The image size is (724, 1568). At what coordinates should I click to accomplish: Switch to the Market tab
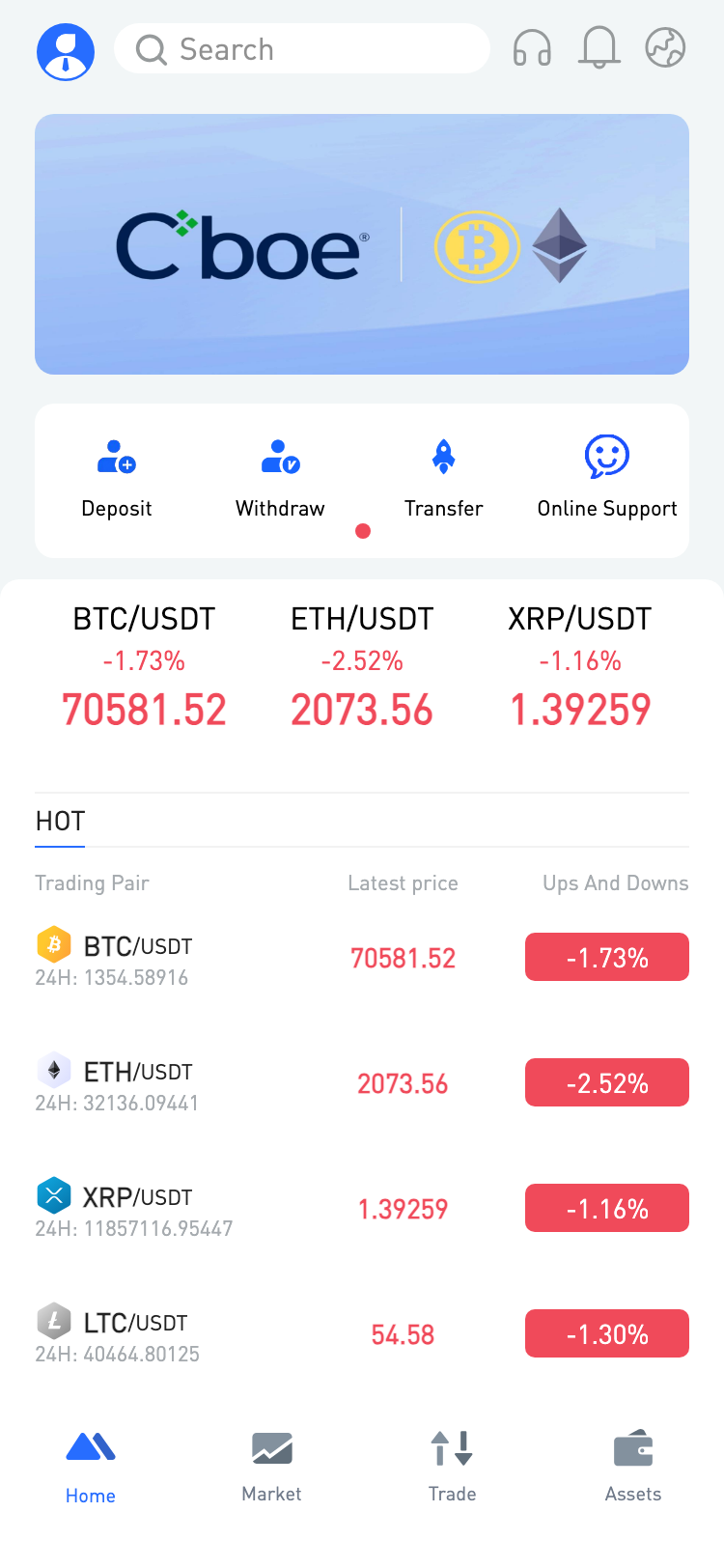[271, 1467]
